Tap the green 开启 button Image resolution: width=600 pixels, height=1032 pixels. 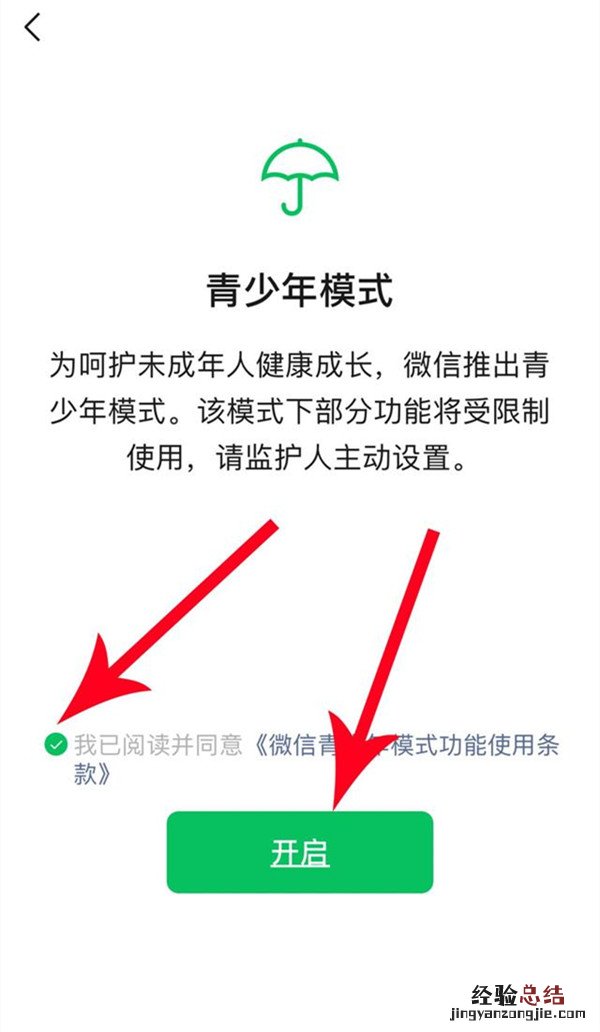tap(299, 852)
